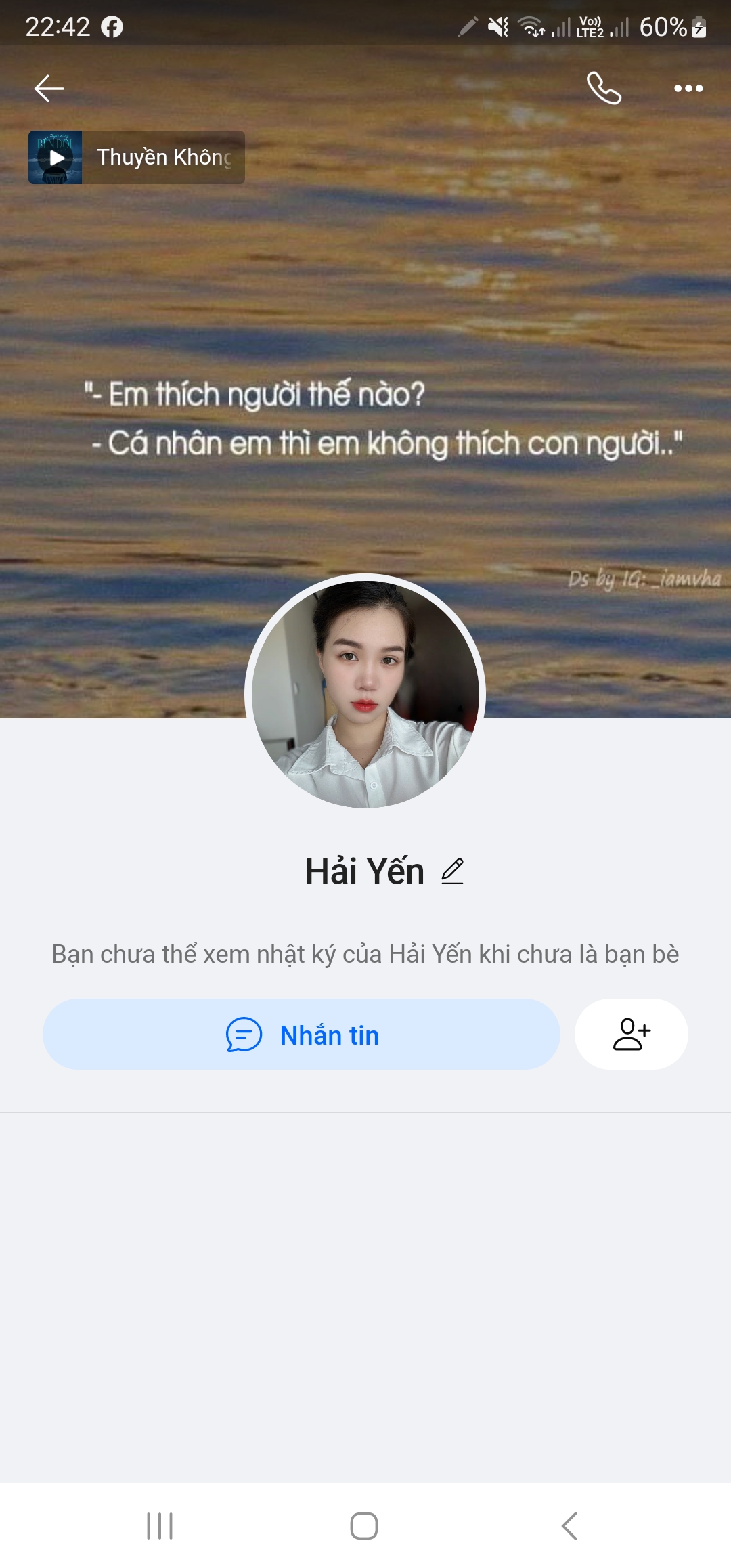The image size is (731, 1568).
Task: Start a voice call with this contact
Action: tap(603, 88)
